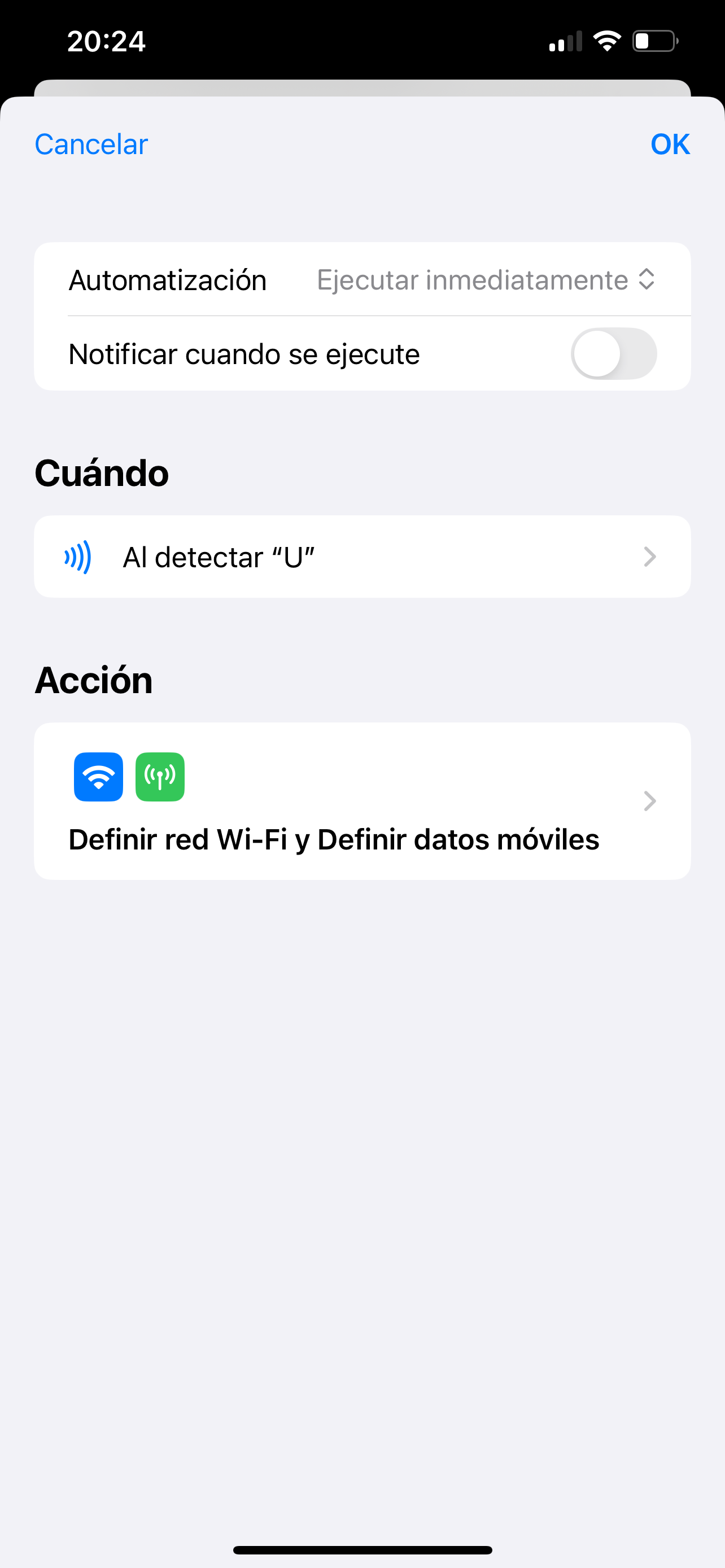
Task: Open the Ejecutar inmediatamente dropdown
Action: (x=486, y=280)
